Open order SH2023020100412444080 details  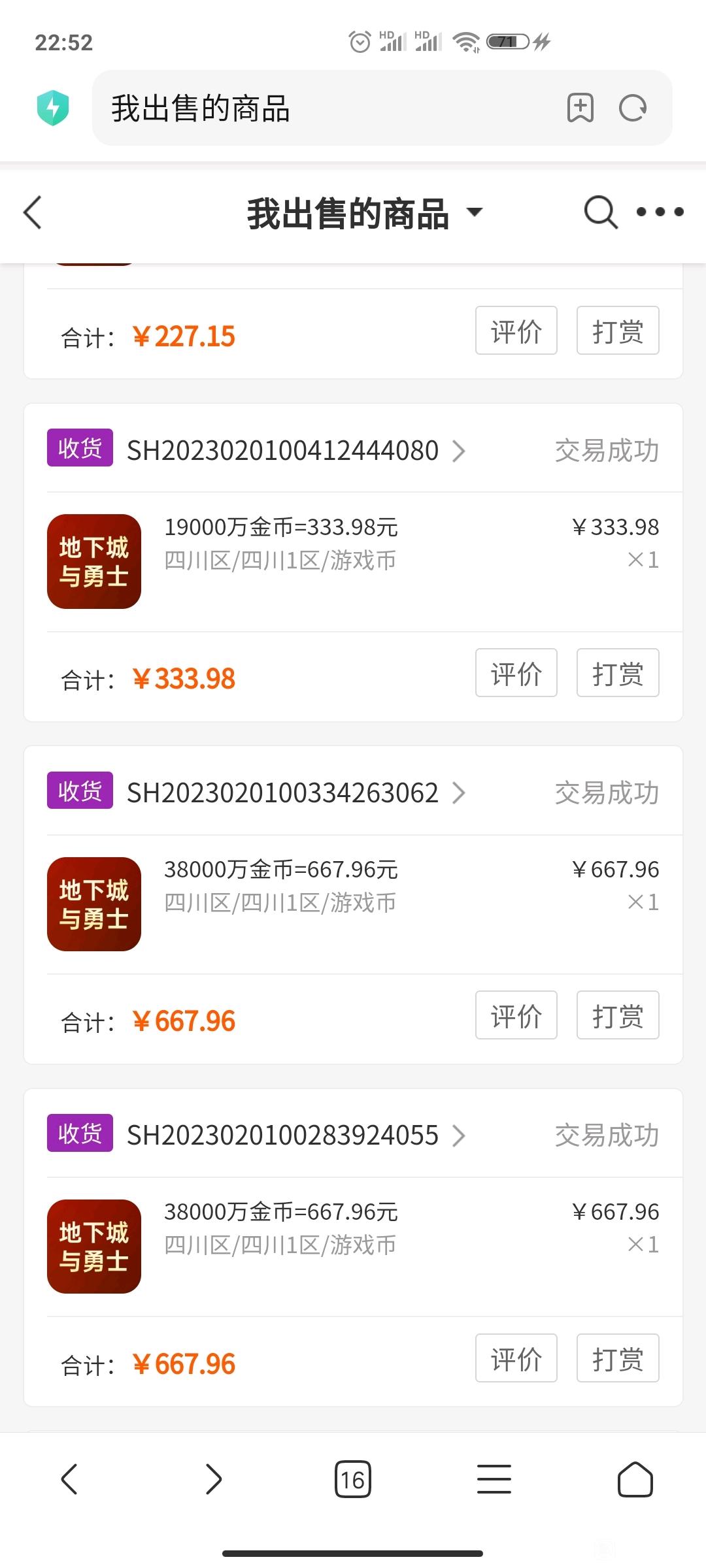296,451
